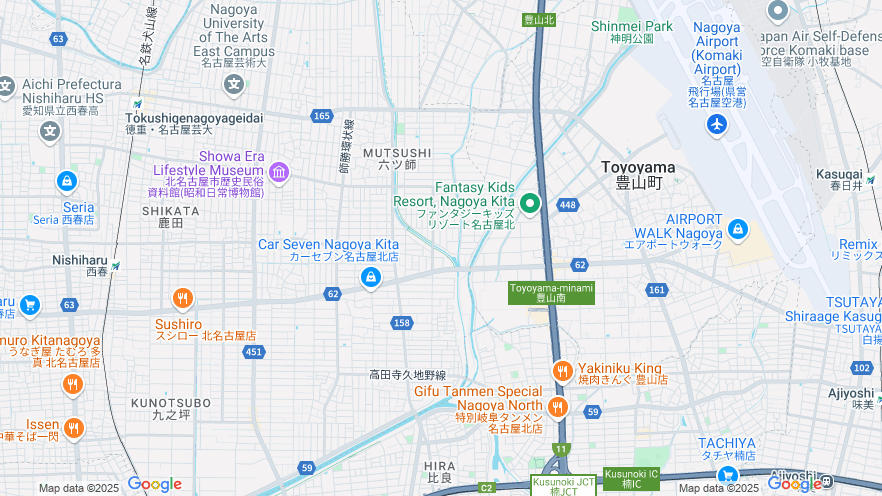Select the Showa Era Lifestyle Museum marker
882x496 pixels.
pyautogui.click(x=279, y=173)
